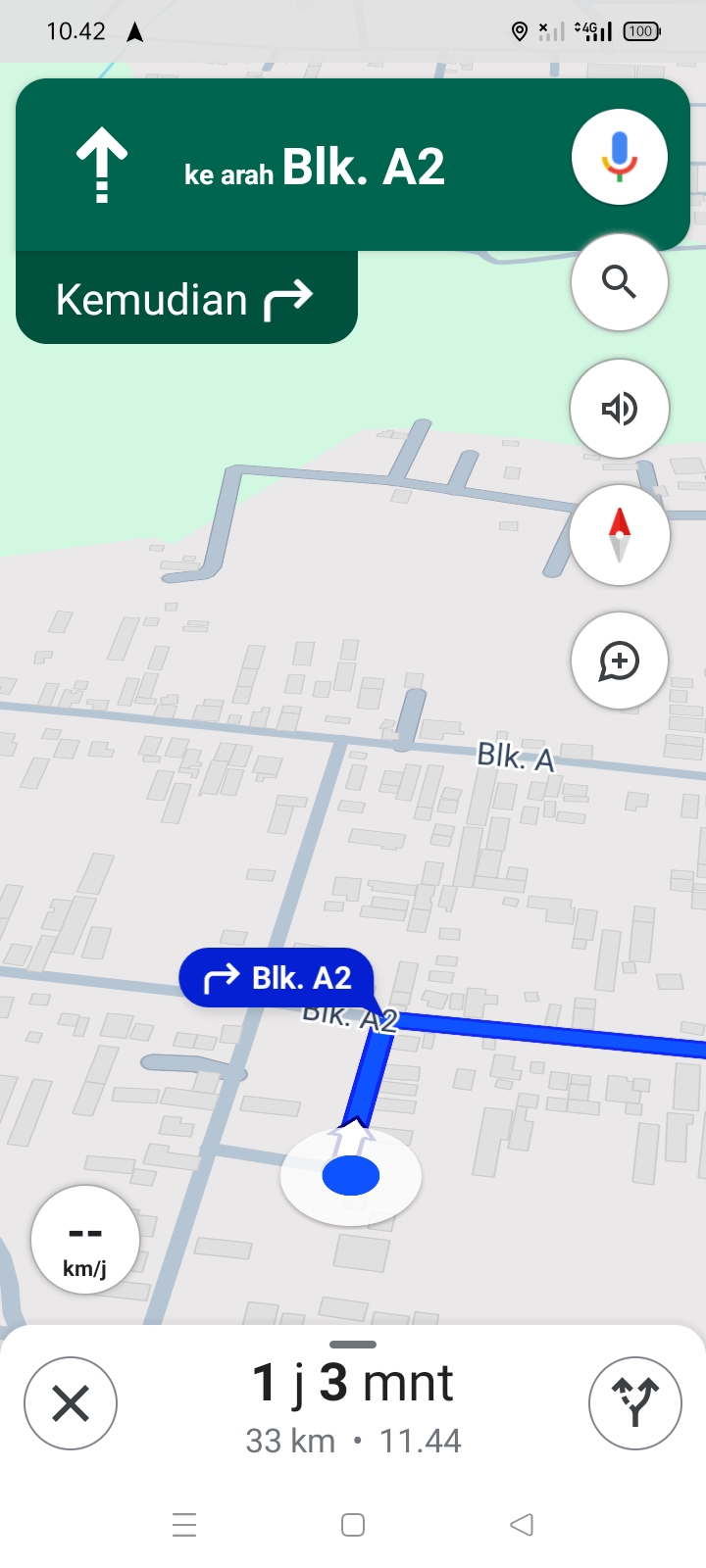Viewport: 706px width, 1568px height.
Task: Expand the trip details bottom sheet handle
Action: [x=353, y=1345]
